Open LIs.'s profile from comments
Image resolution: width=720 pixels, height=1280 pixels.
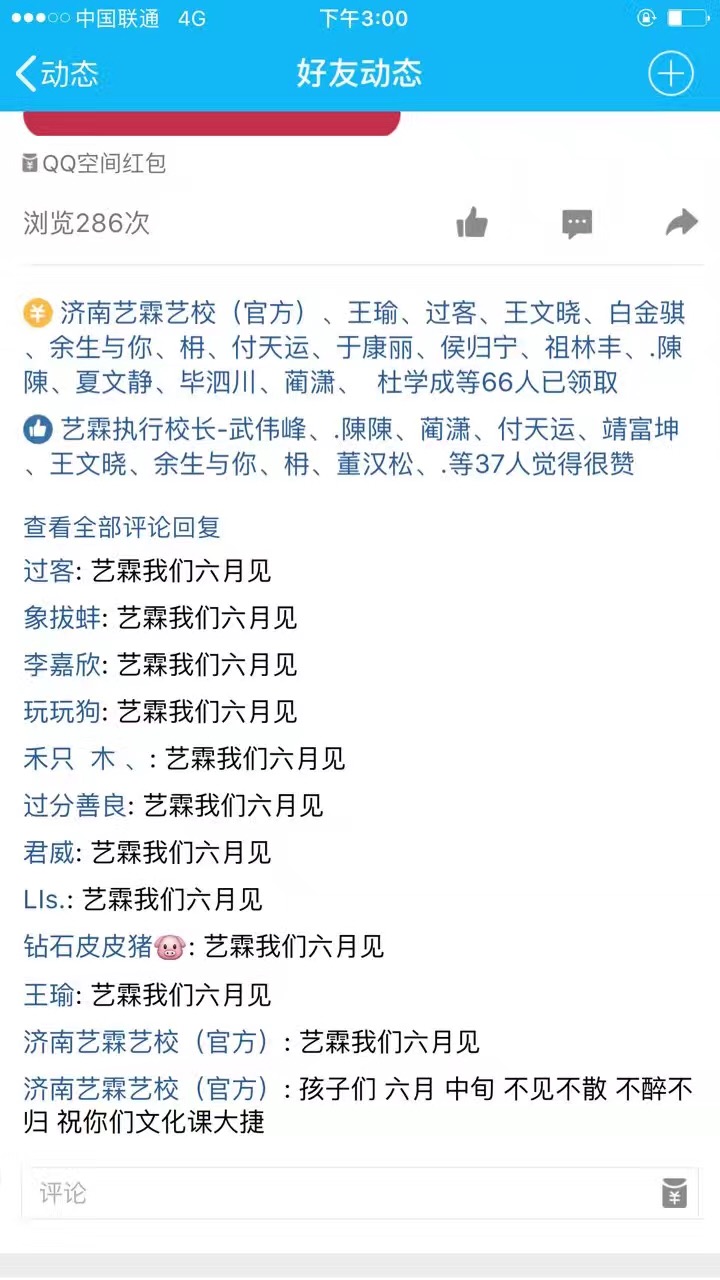[x=45, y=900]
